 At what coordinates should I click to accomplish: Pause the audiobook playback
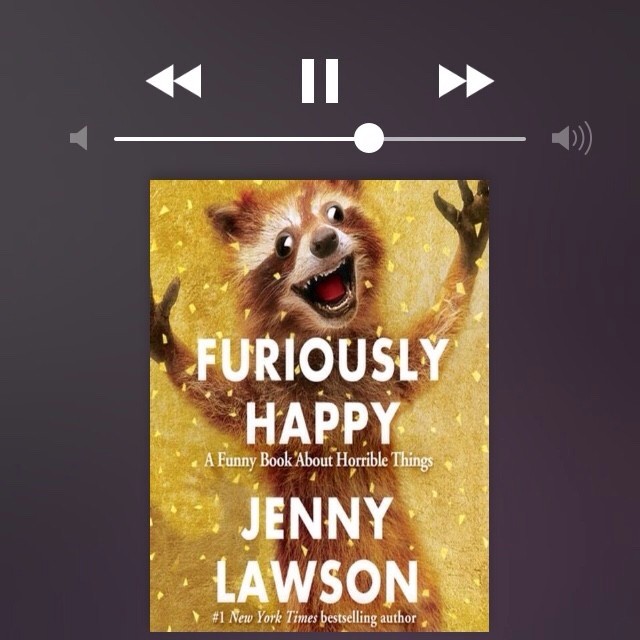[x=320, y=81]
